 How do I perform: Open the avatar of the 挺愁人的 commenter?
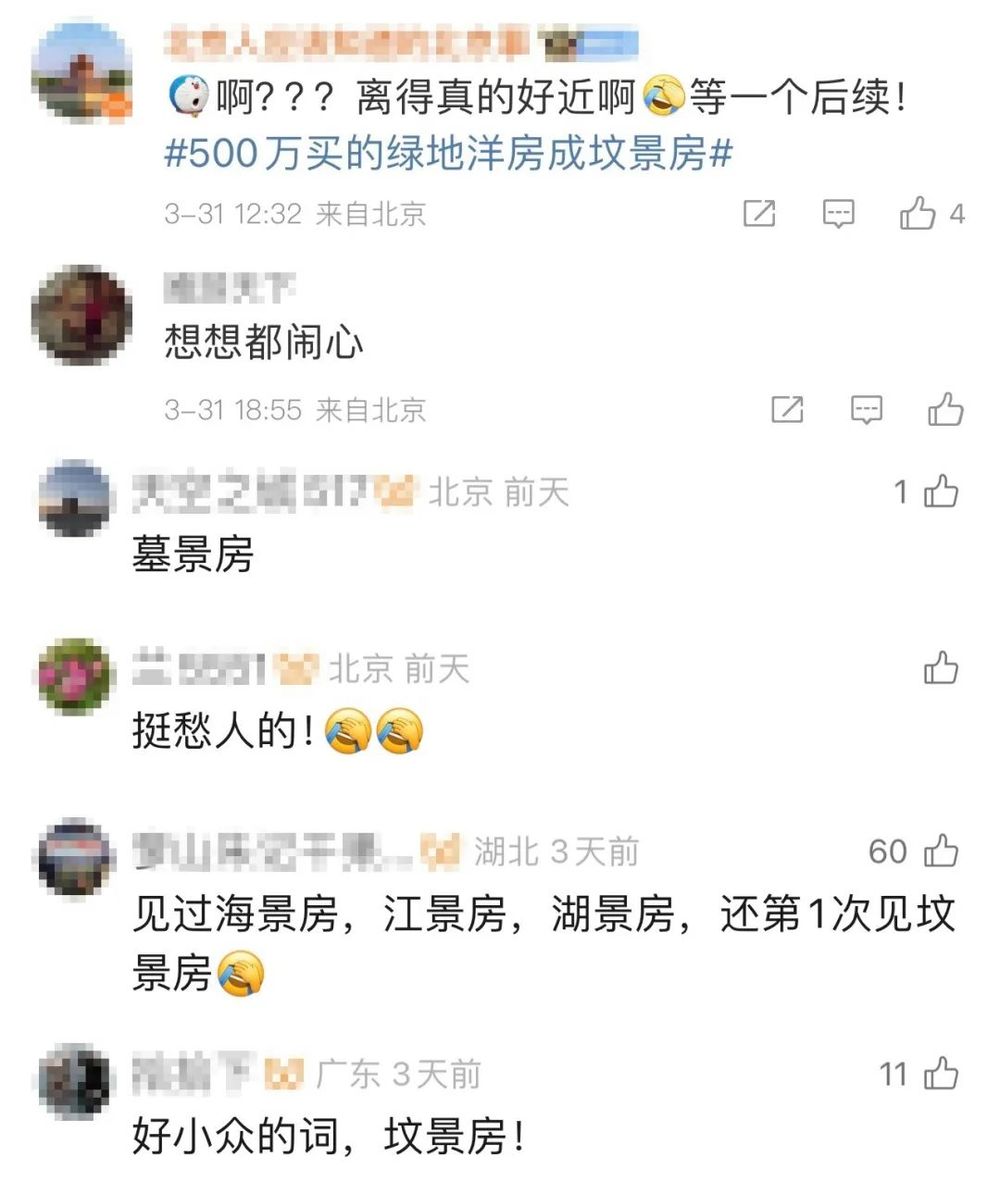pos(75,676)
